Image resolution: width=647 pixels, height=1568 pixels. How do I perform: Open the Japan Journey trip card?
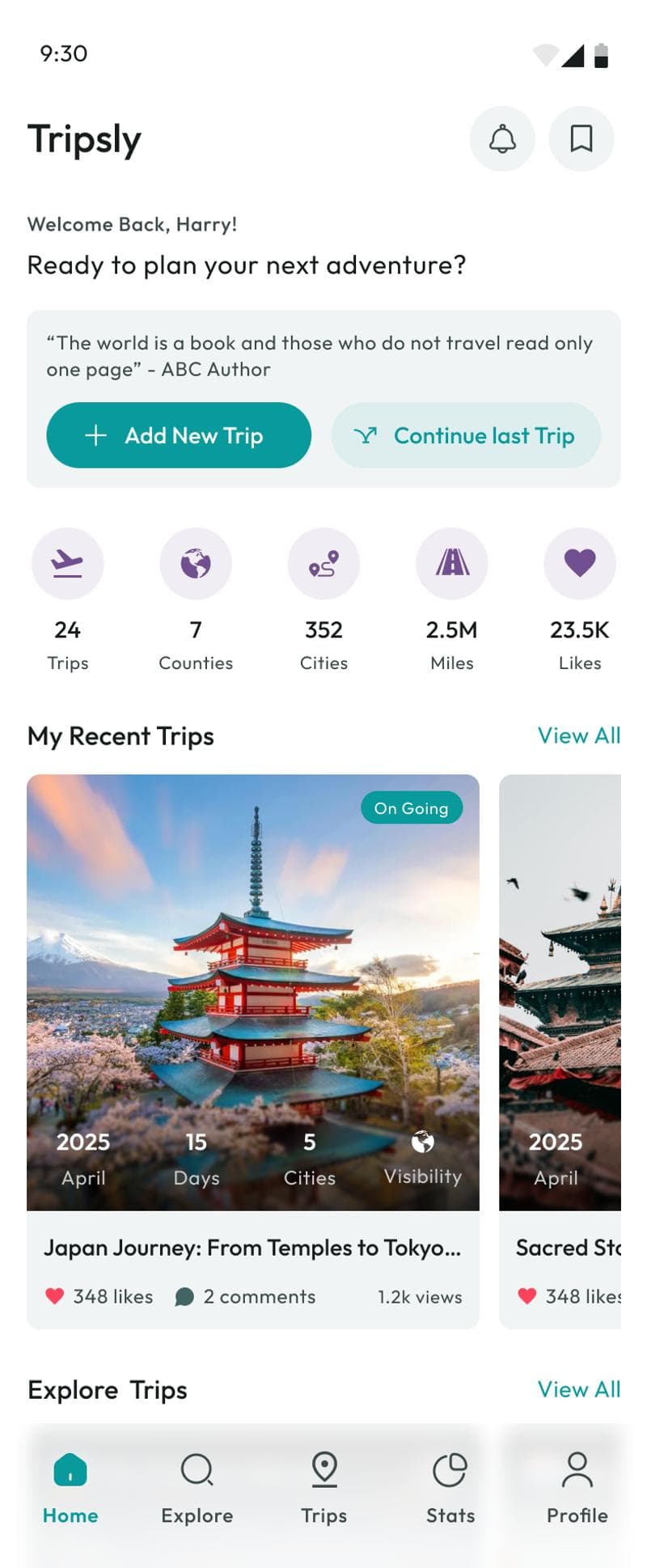pyautogui.click(x=252, y=1011)
